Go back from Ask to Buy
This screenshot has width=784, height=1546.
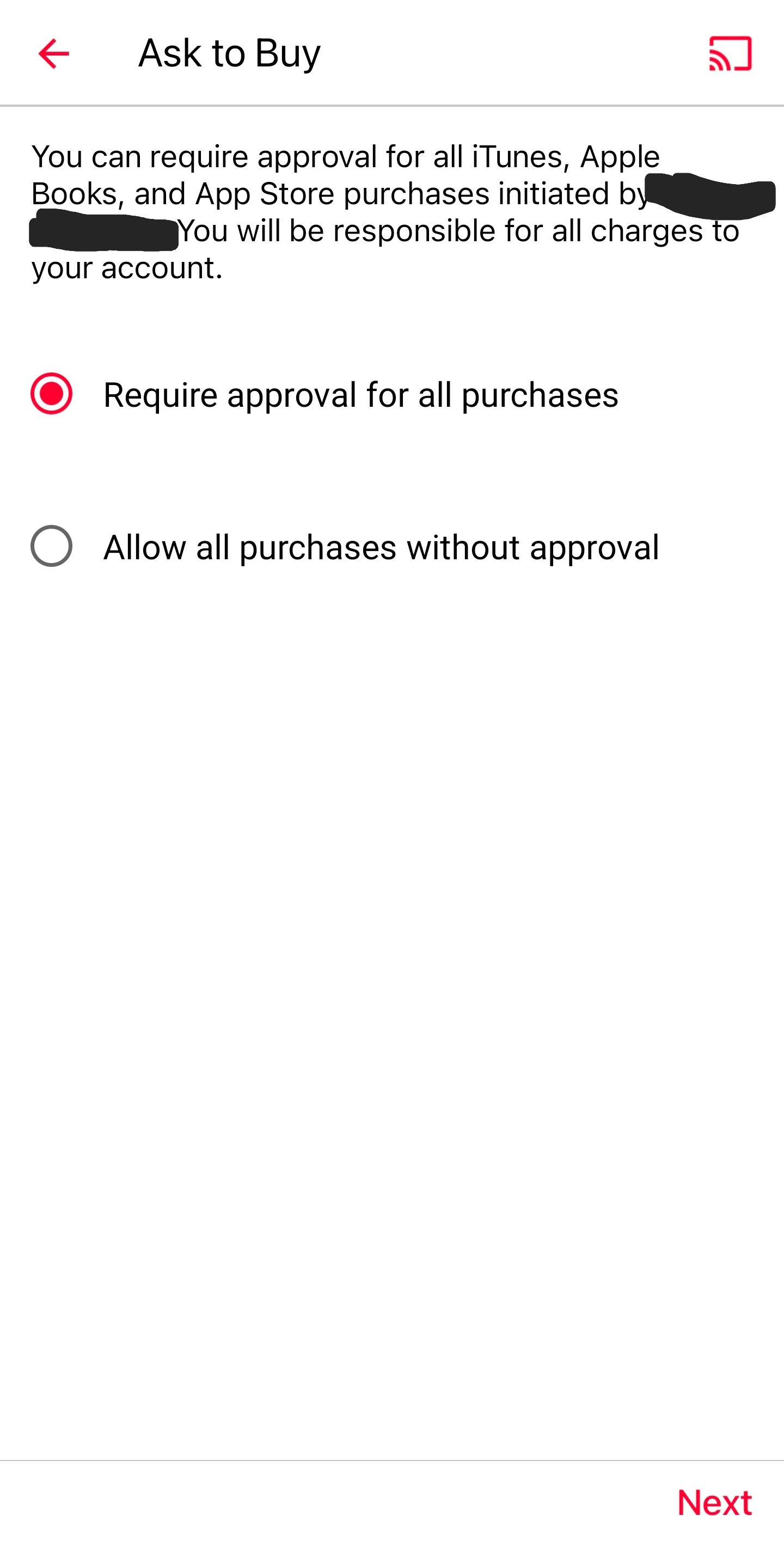click(x=53, y=54)
